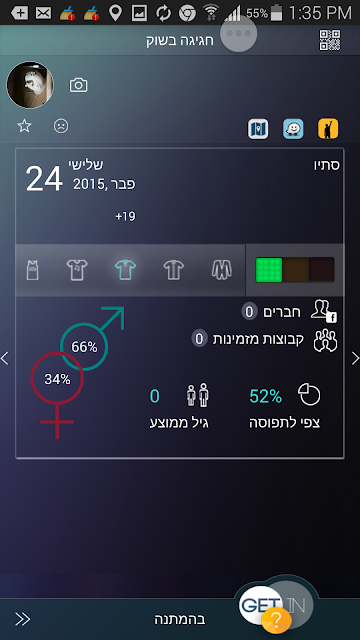Go to the next card with right arrow

tap(355, 358)
